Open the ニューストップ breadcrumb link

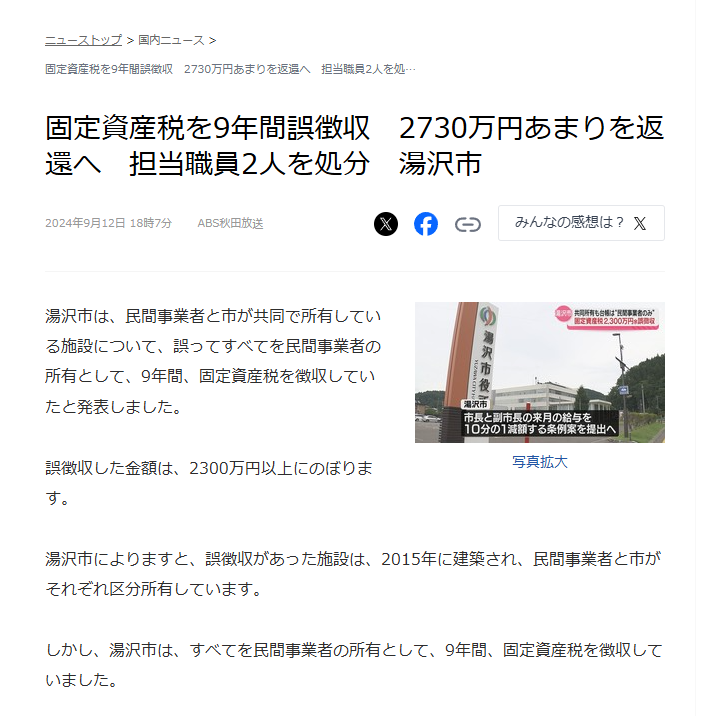(x=83, y=40)
